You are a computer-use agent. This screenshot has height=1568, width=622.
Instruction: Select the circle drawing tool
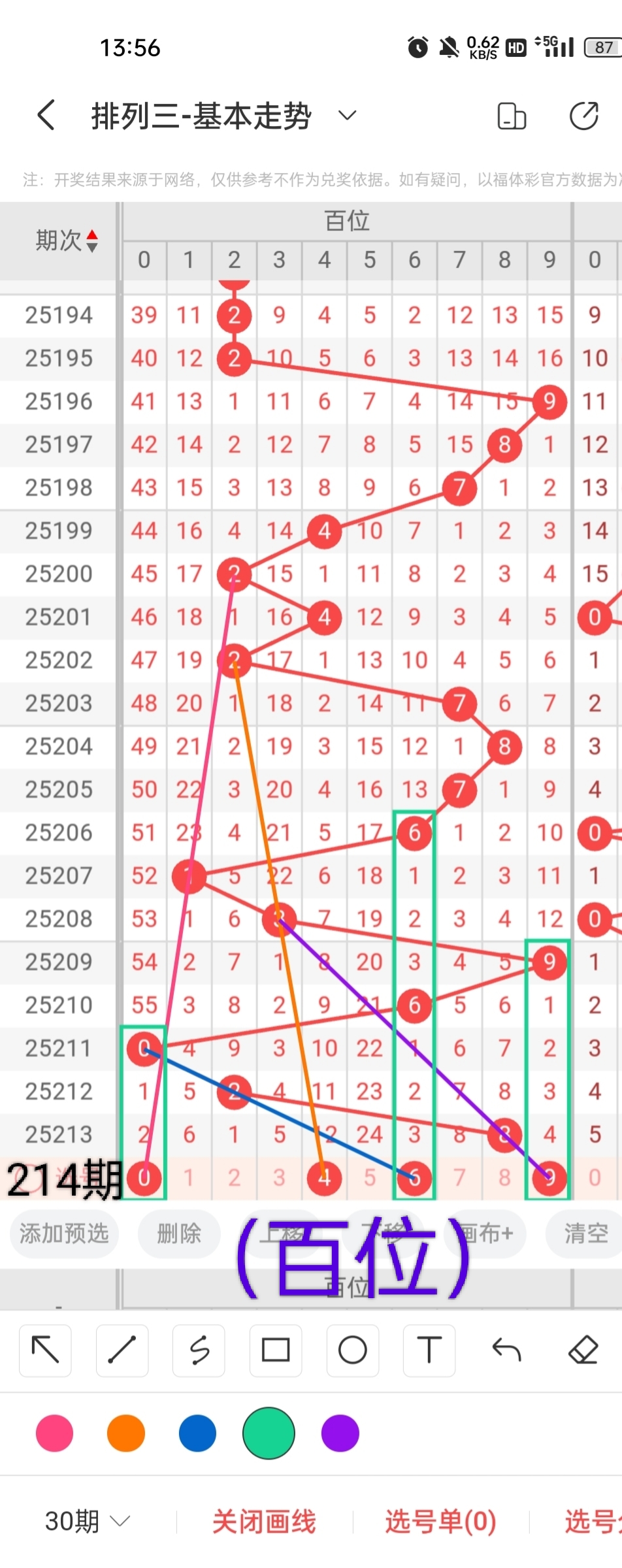coord(353,1350)
